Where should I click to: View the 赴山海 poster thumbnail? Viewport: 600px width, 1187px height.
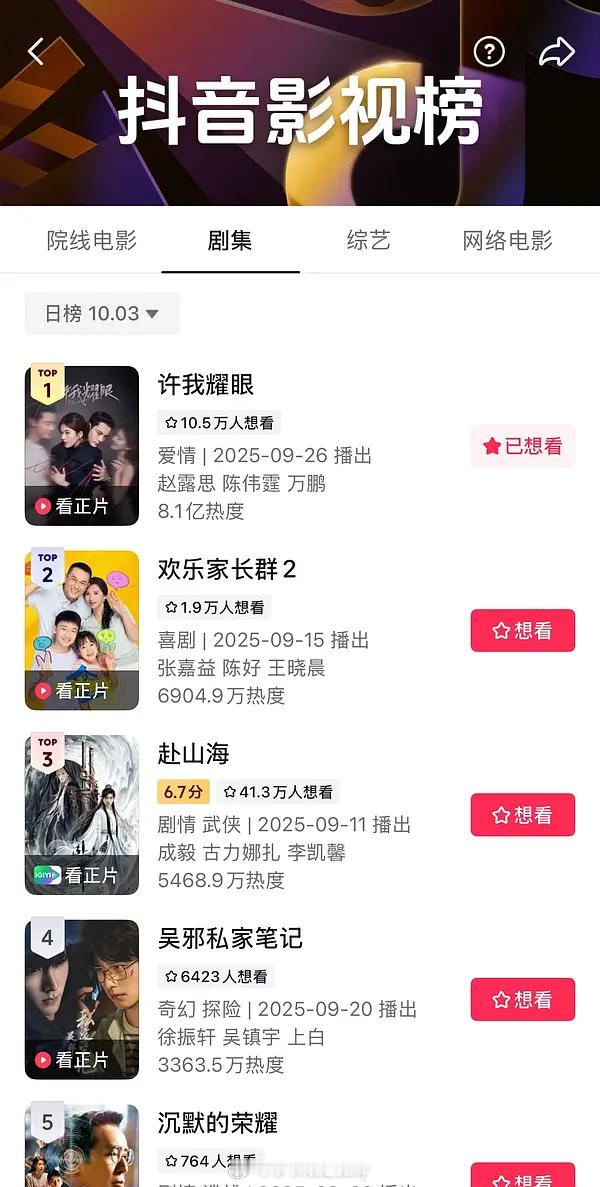(x=82, y=815)
